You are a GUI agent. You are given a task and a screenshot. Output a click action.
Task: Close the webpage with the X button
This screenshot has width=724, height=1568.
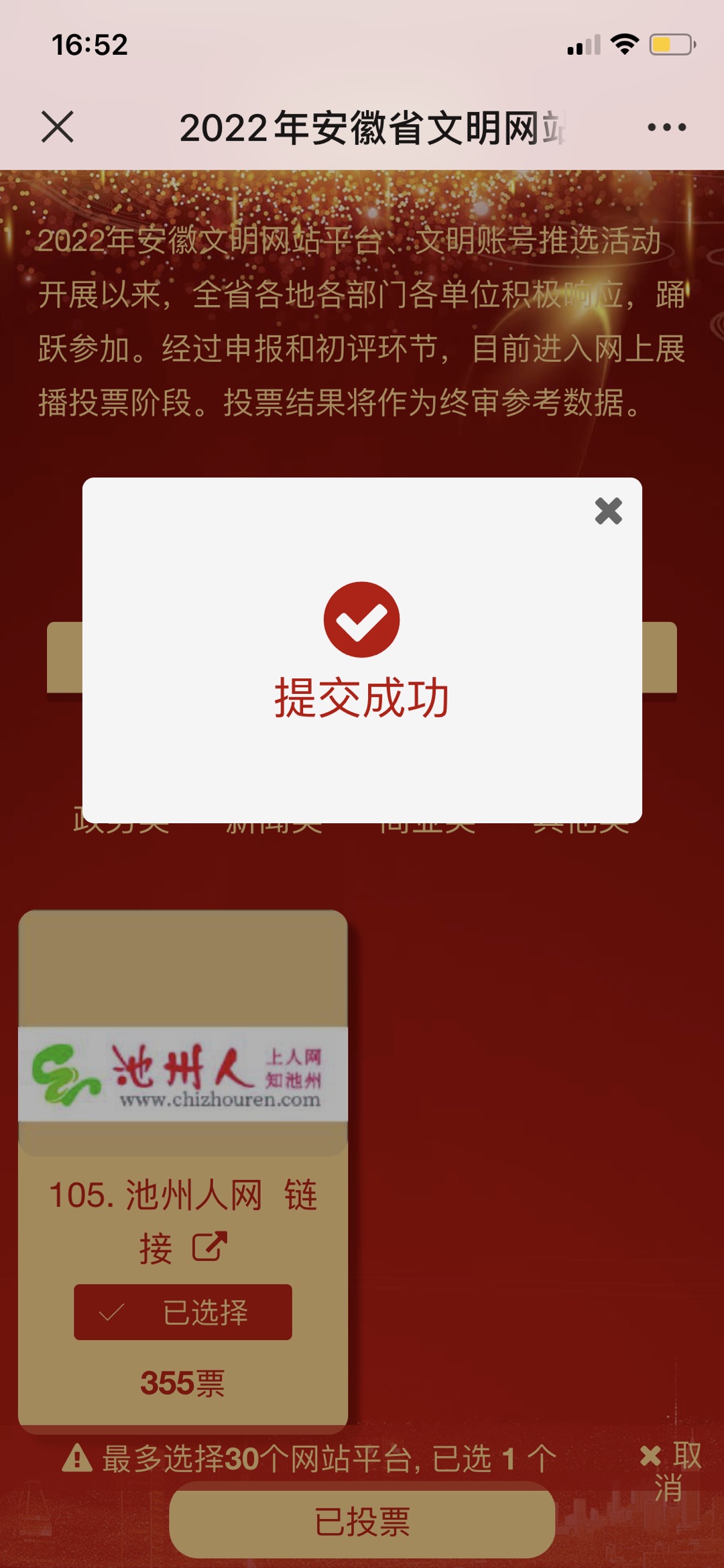point(58,127)
